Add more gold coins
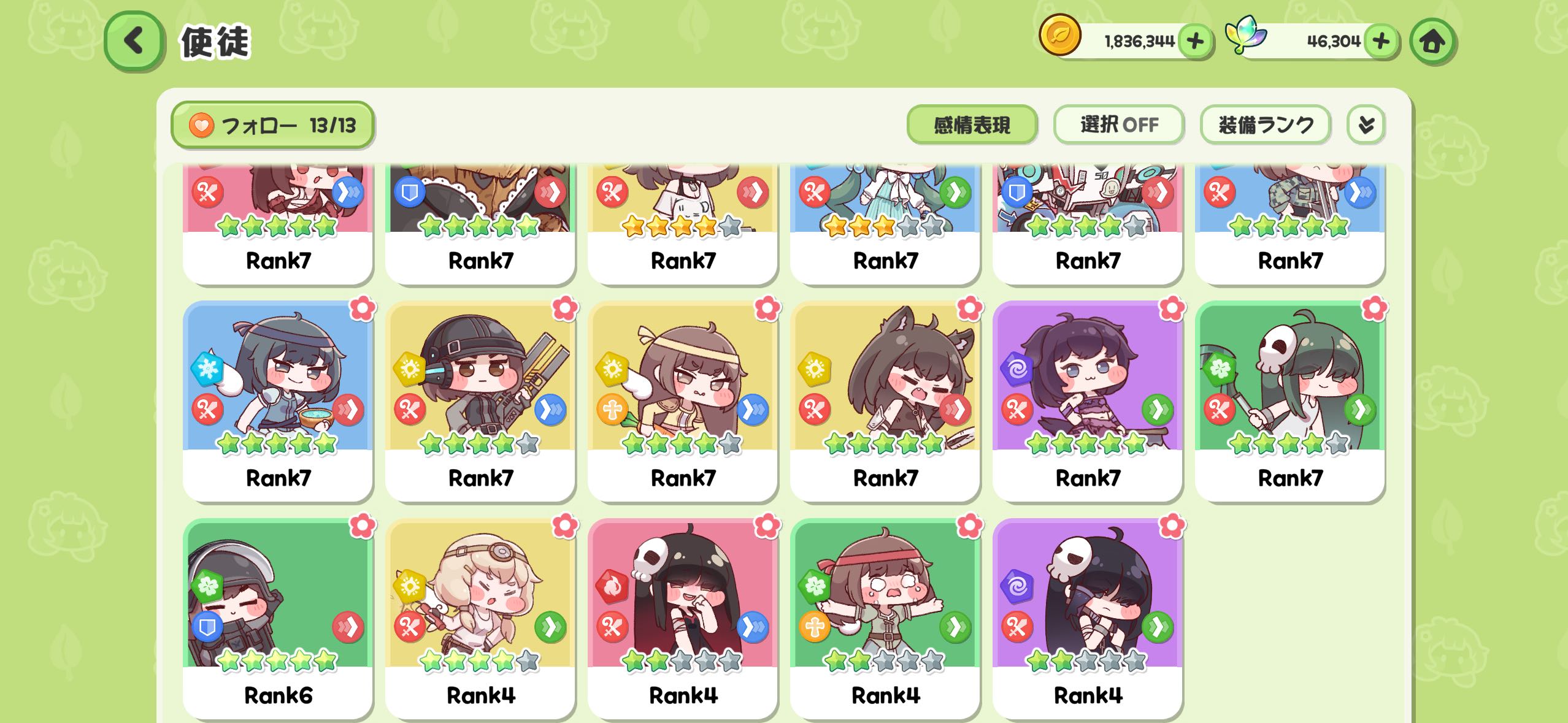Image resolution: width=1568 pixels, height=723 pixels. tap(1194, 42)
